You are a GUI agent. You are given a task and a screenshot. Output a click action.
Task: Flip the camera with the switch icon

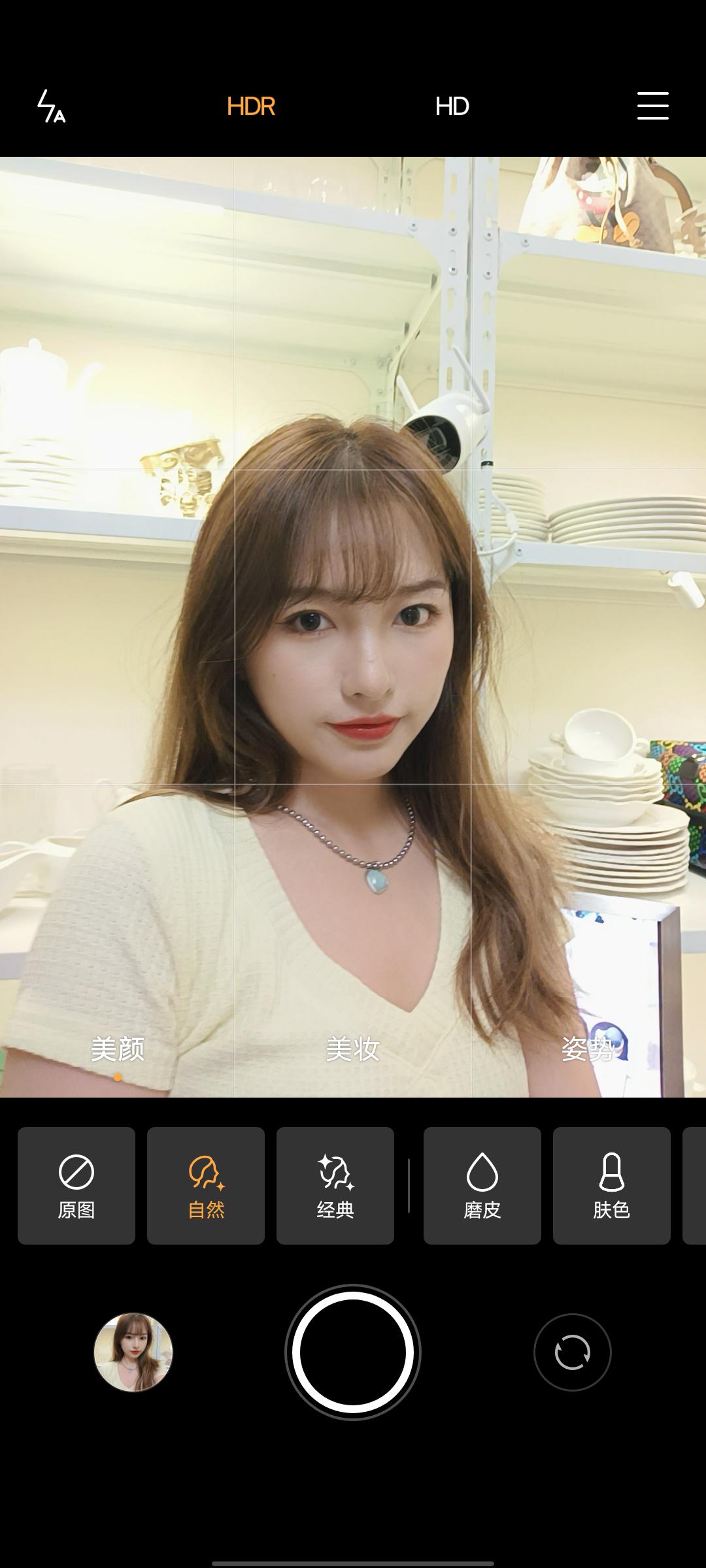[x=573, y=1352]
